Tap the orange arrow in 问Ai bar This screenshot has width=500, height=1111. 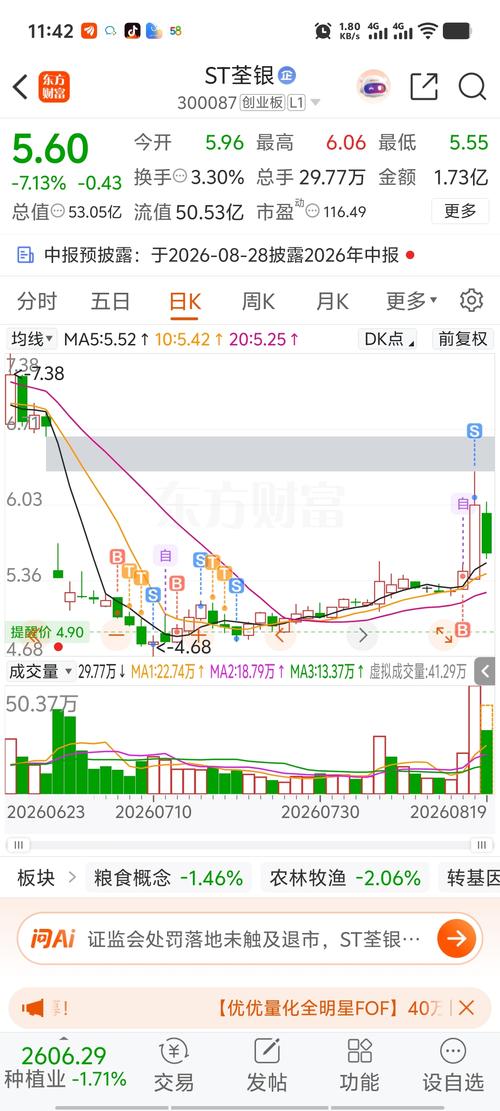(x=456, y=940)
